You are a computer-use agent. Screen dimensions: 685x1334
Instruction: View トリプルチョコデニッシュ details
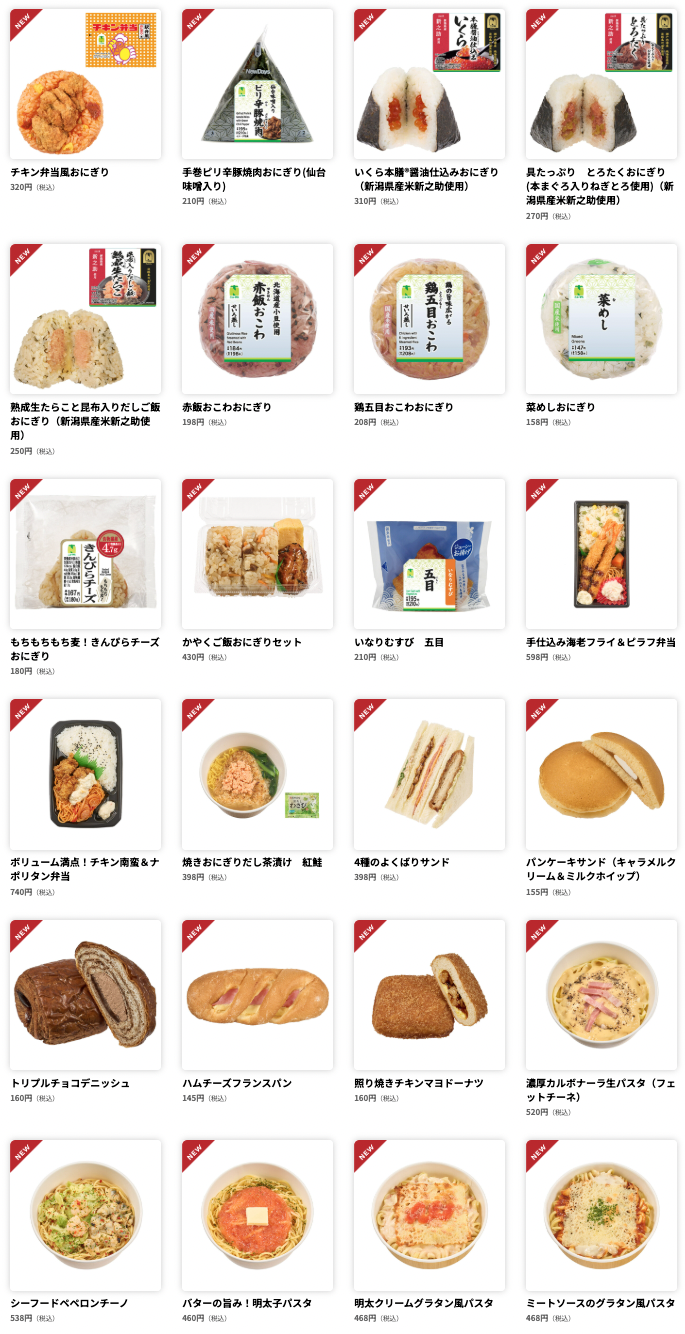click(x=85, y=996)
